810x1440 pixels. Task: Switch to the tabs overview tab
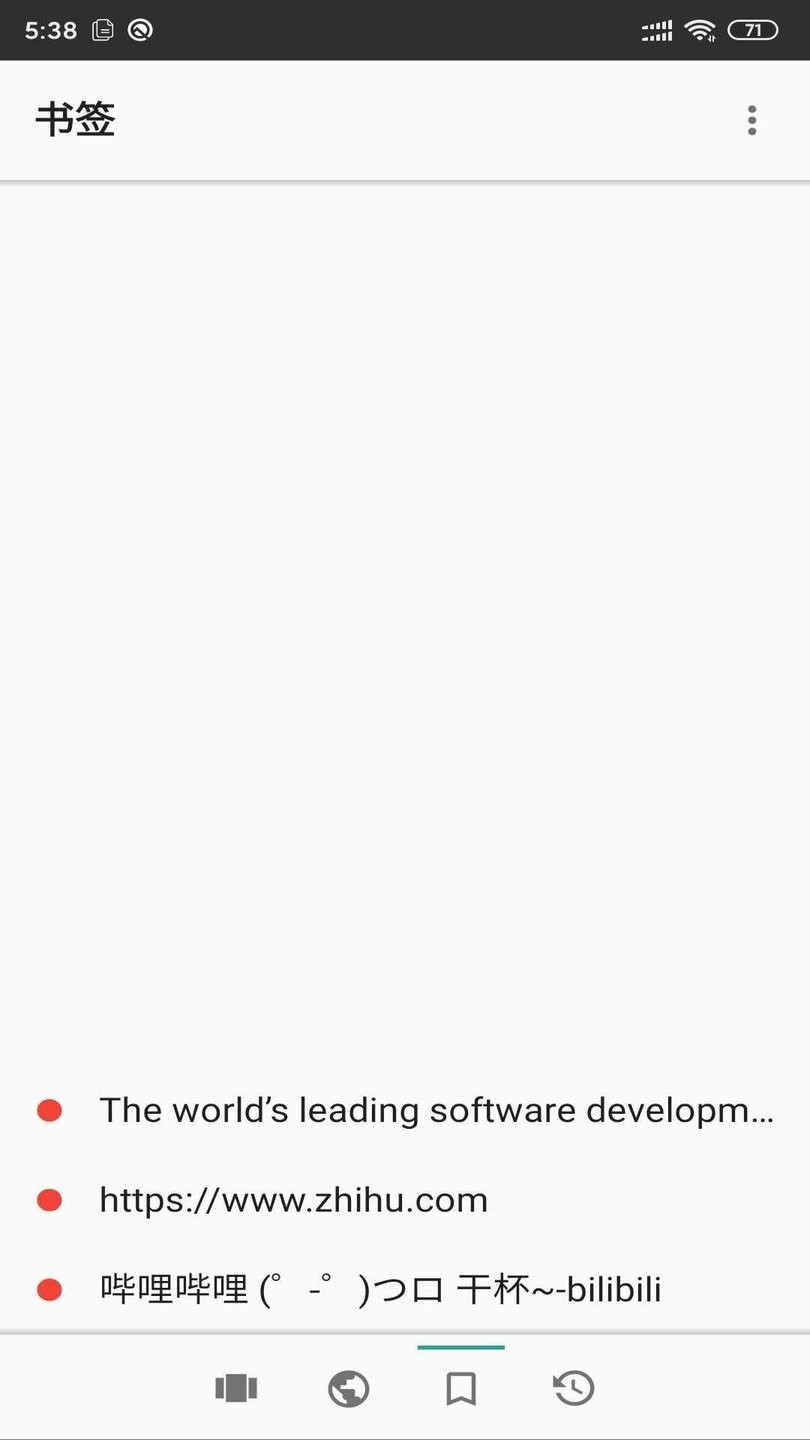(x=236, y=1388)
